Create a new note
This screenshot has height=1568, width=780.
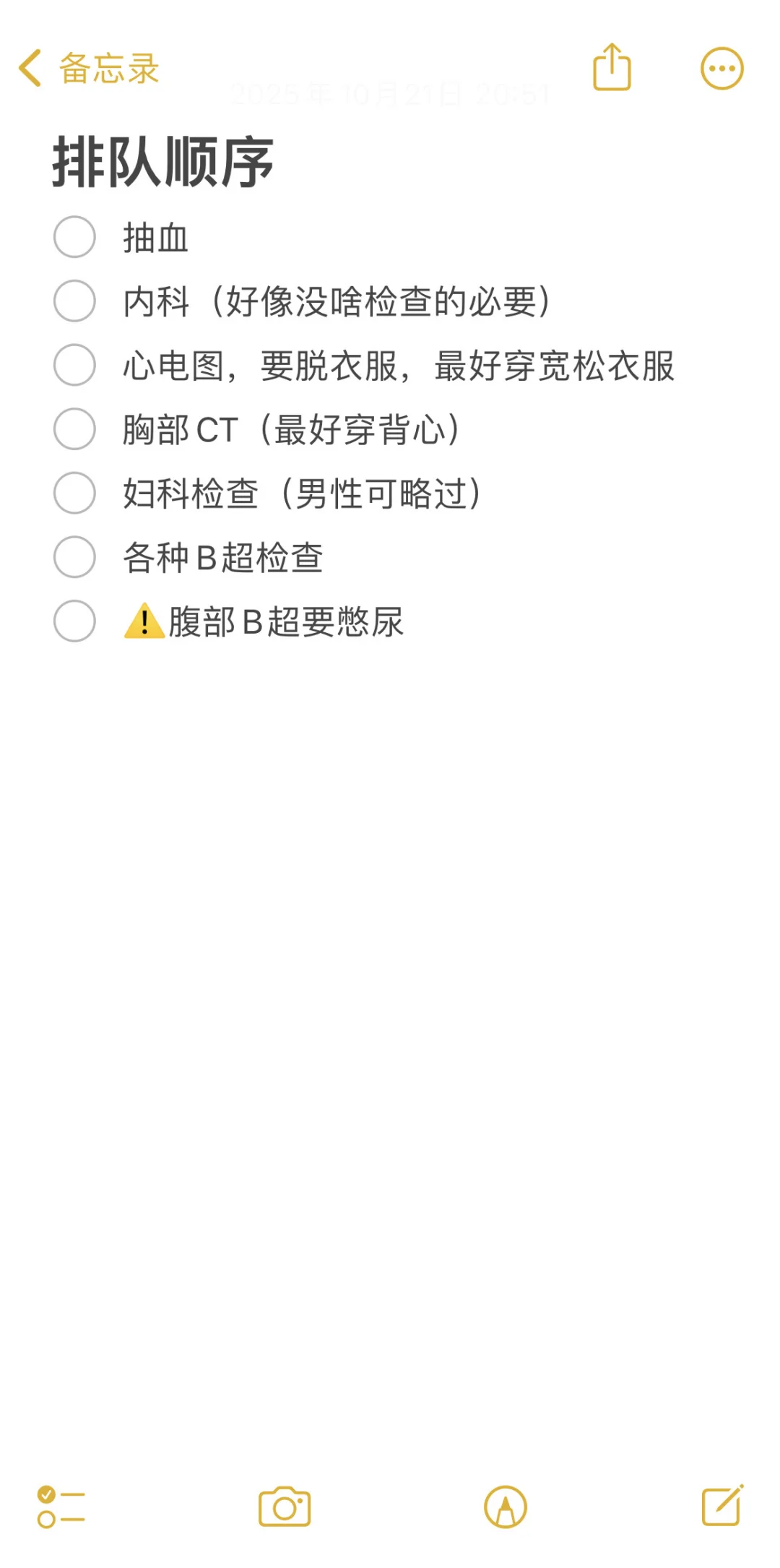coord(723,1505)
